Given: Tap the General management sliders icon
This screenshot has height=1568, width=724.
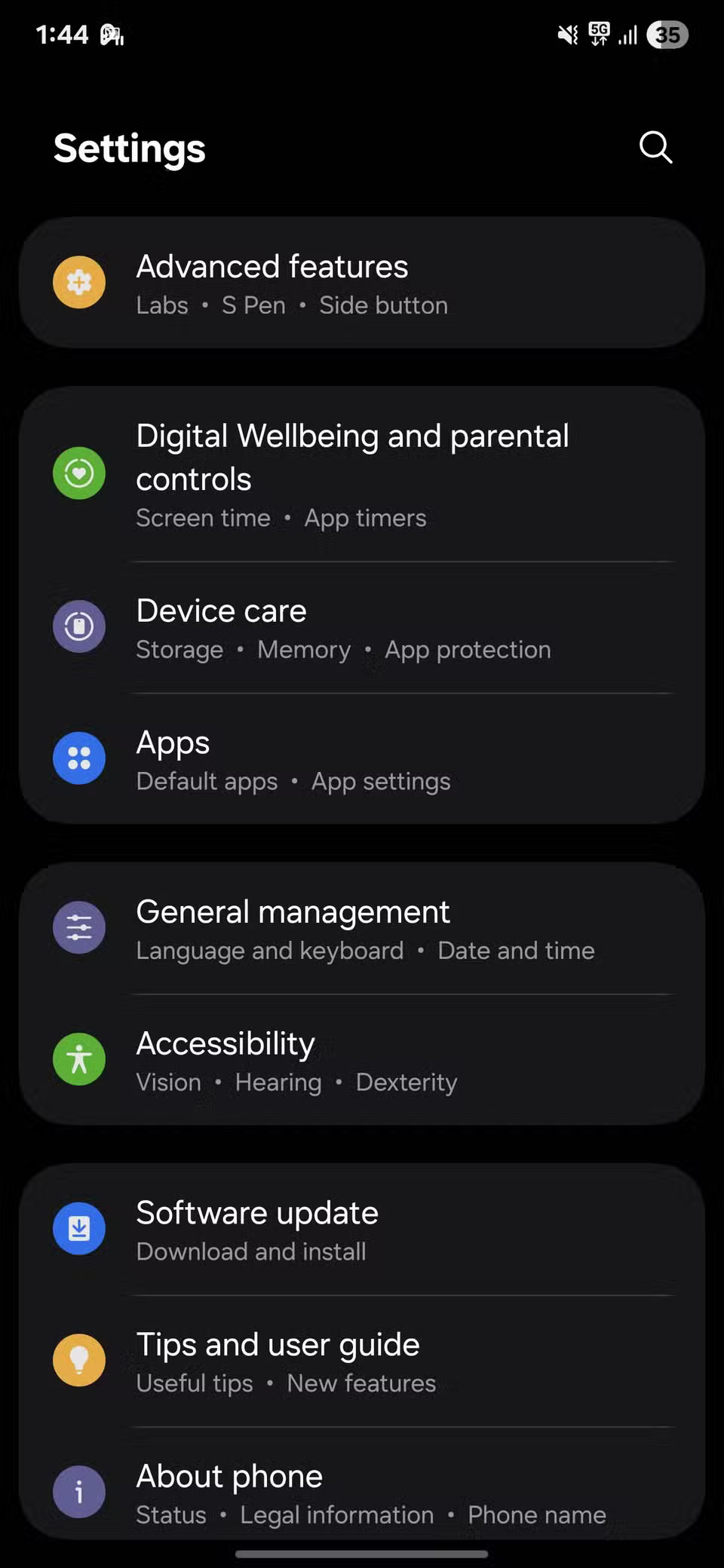Looking at the screenshot, I should click(78, 927).
